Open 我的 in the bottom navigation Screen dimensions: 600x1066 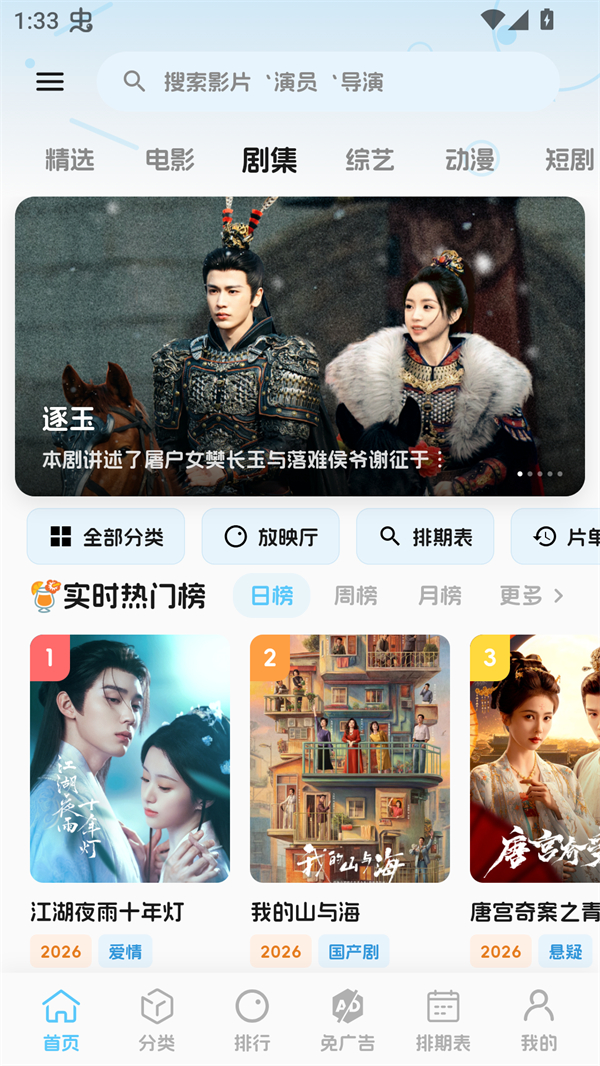539,1020
